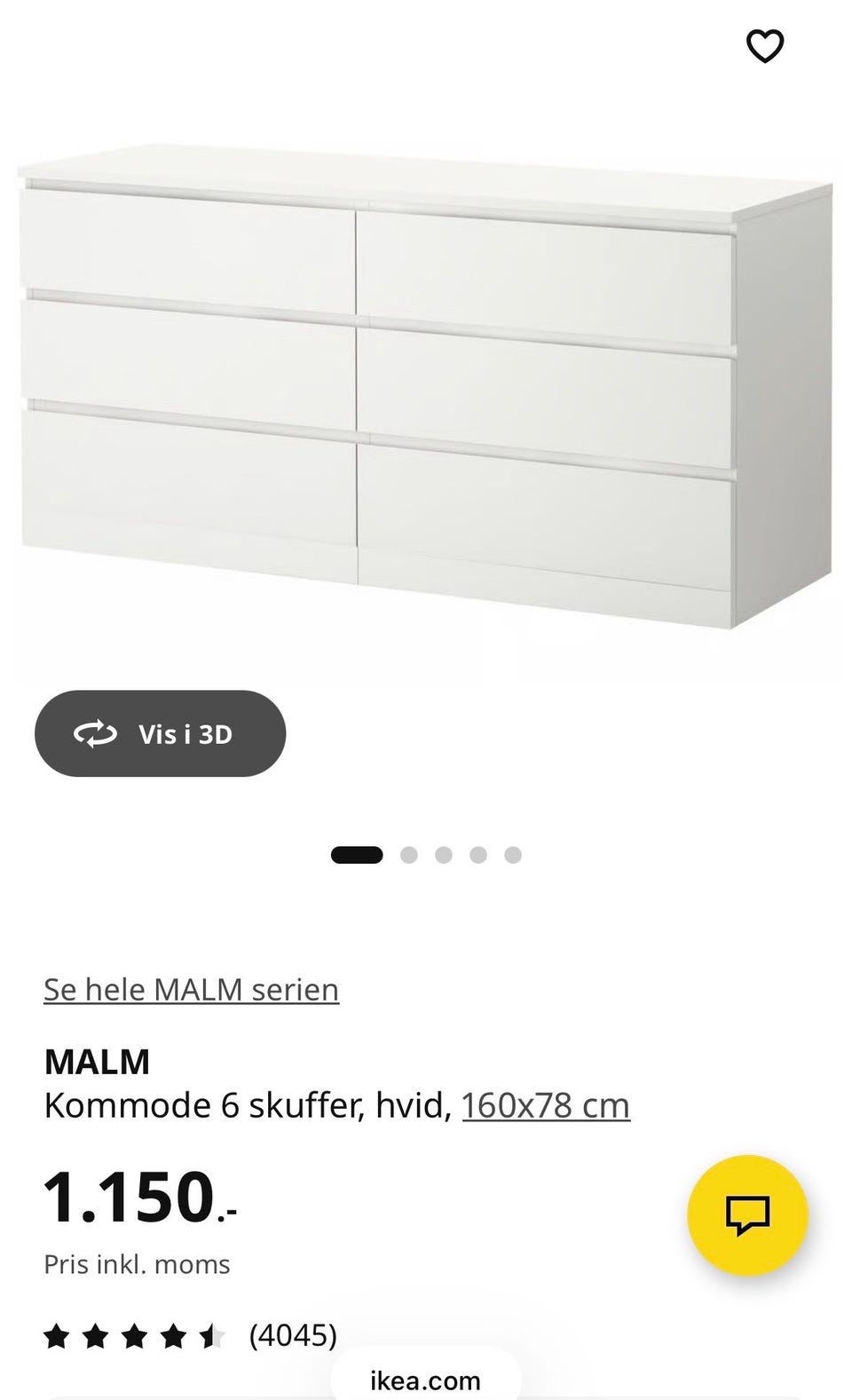Open the "Se hele MALM serien" link
The image size is (852, 1400).
(x=192, y=989)
